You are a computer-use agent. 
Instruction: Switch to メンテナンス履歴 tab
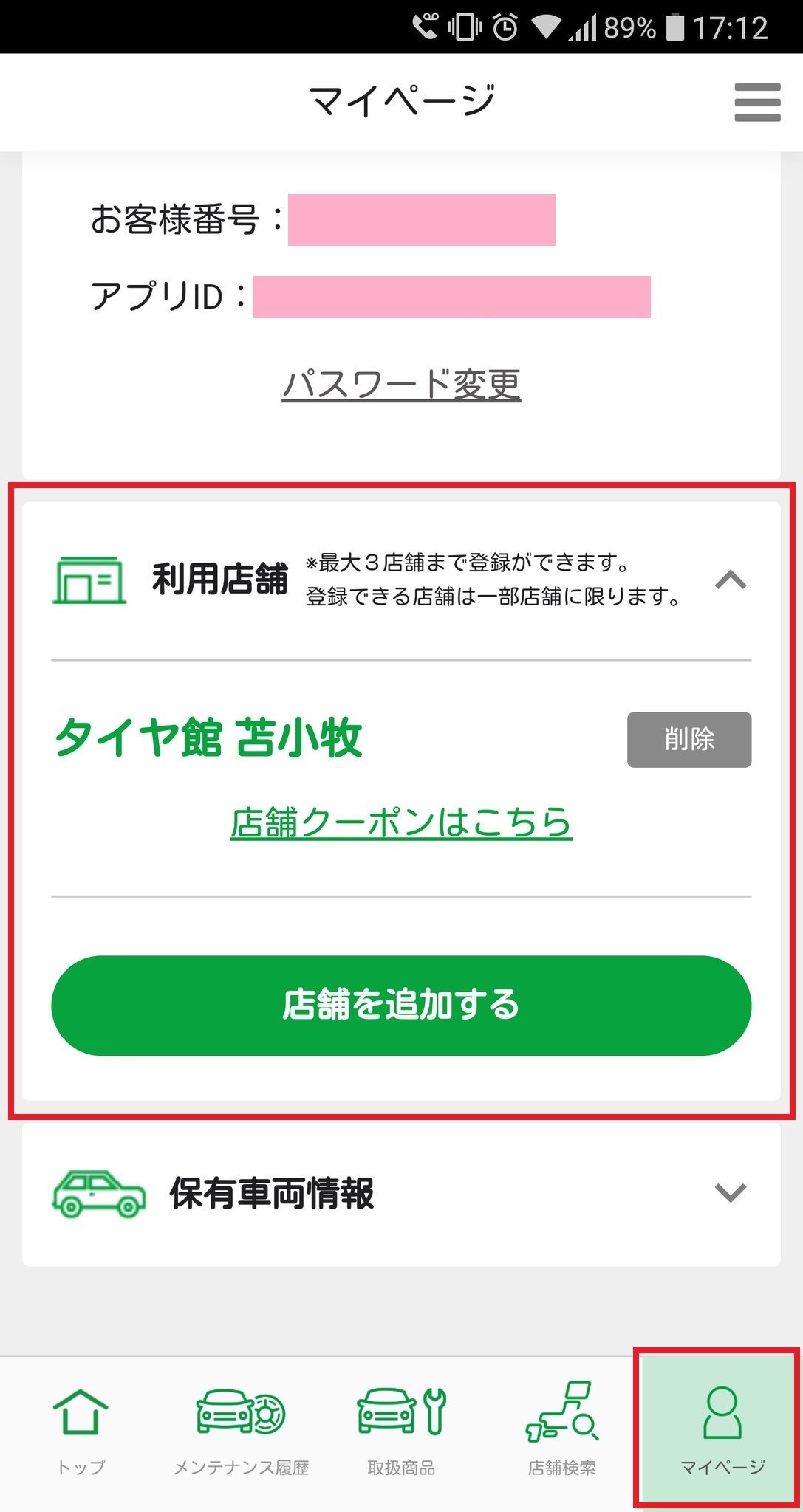(x=241, y=1431)
